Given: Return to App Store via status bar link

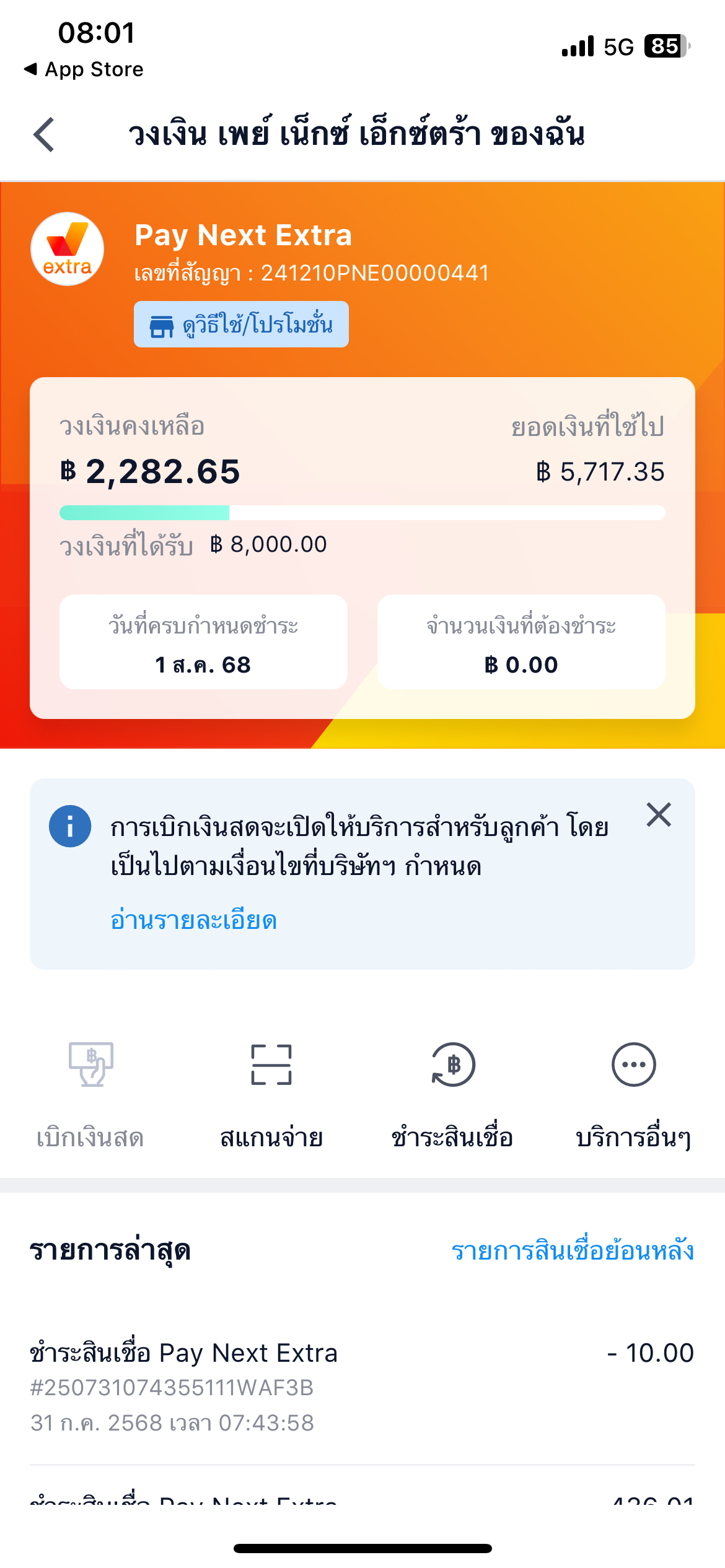Looking at the screenshot, I should [x=83, y=69].
